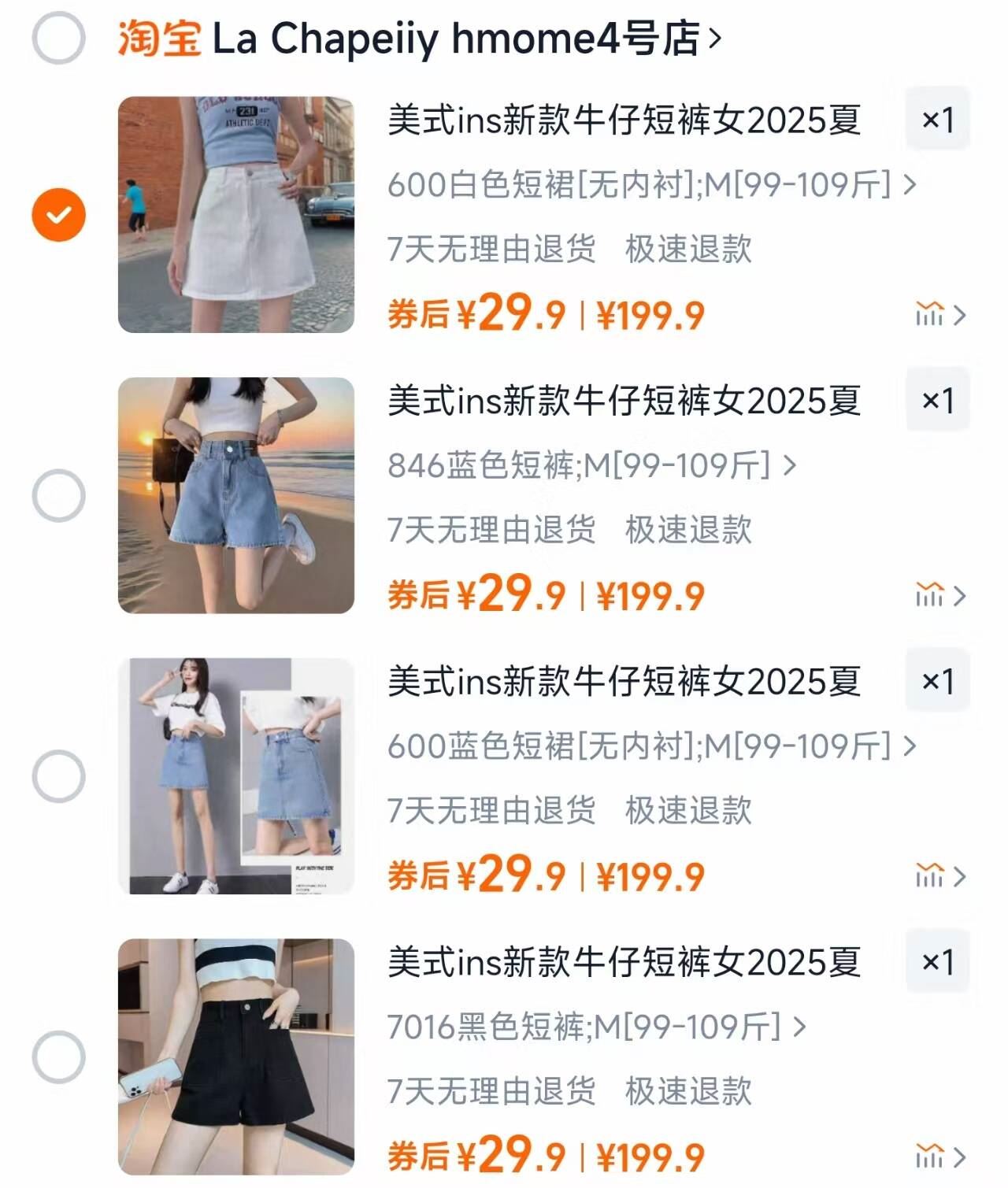Tap the ×1 quantity badge on the white skirt
The height and width of the screenshot is (1188, 1008).
point(939,120)
